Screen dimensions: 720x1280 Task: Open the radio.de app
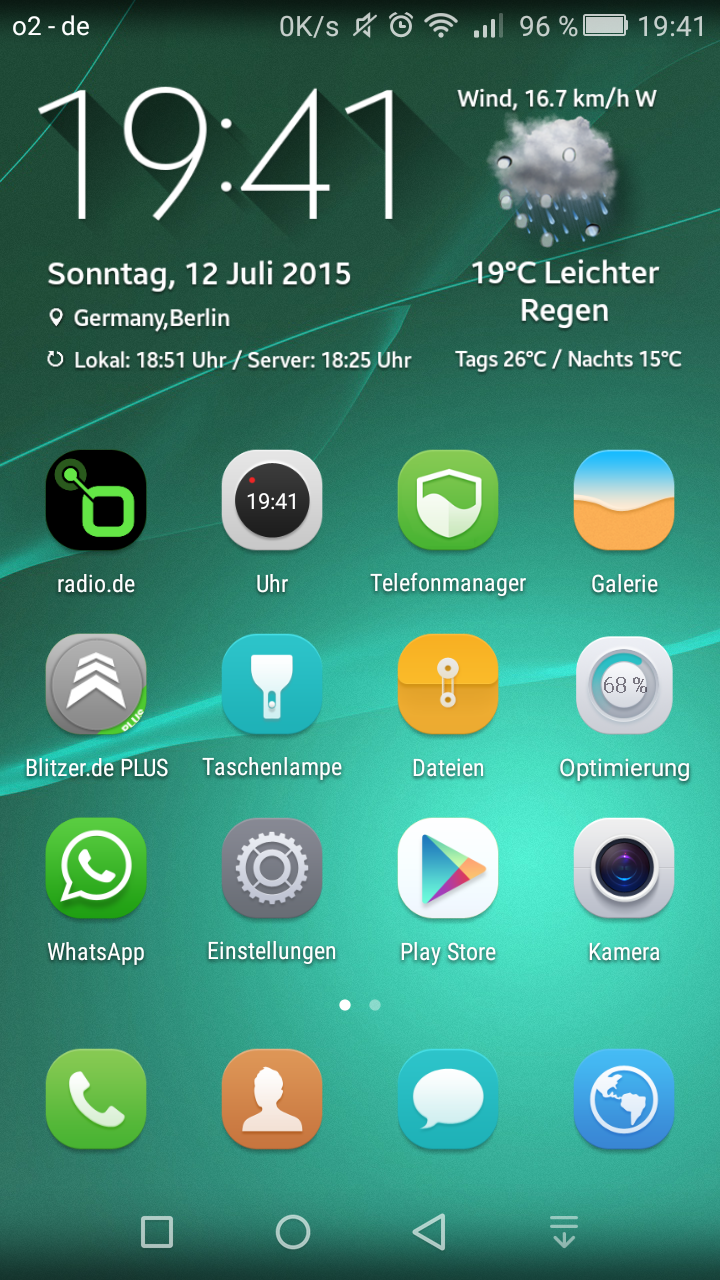(x=96, y=500)
